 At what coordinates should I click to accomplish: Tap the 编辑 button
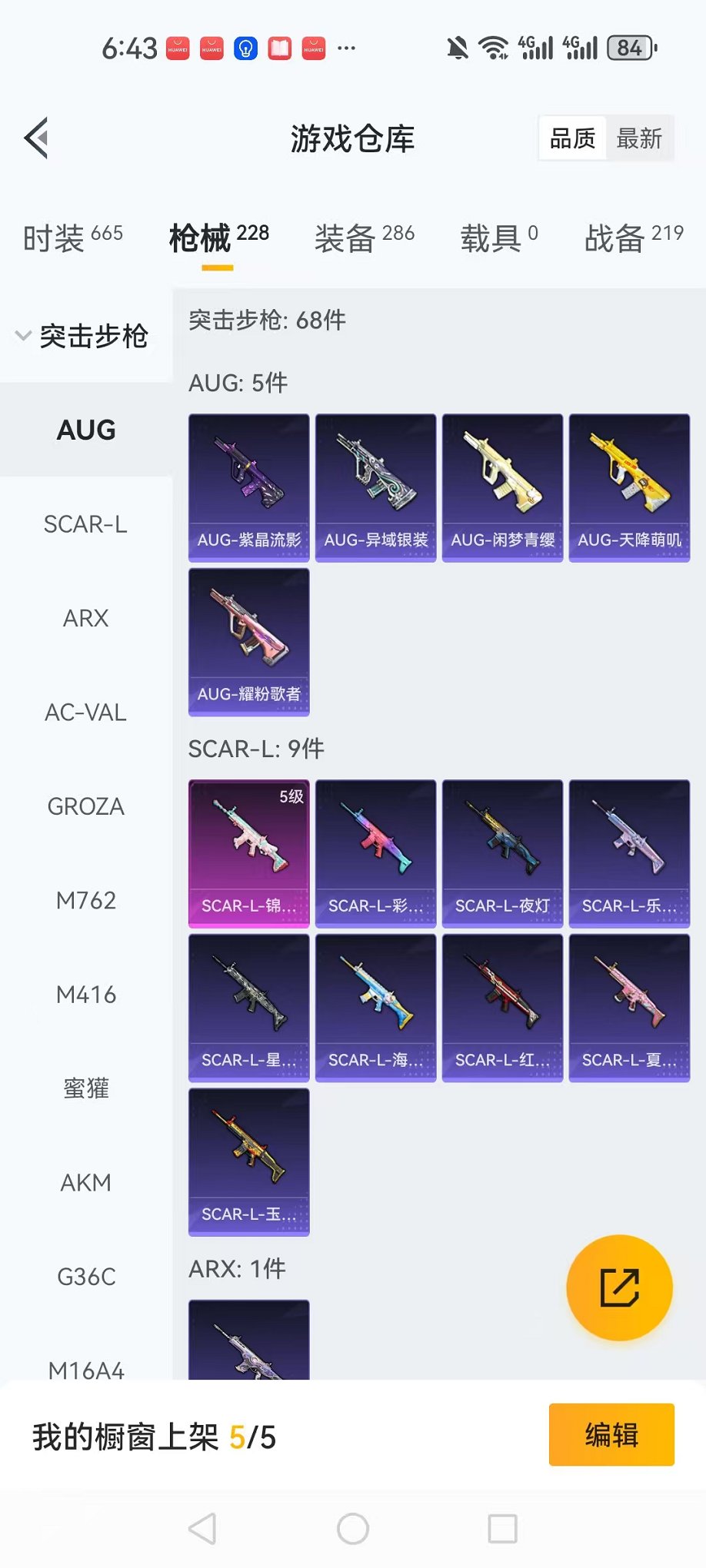(611, 1434)
